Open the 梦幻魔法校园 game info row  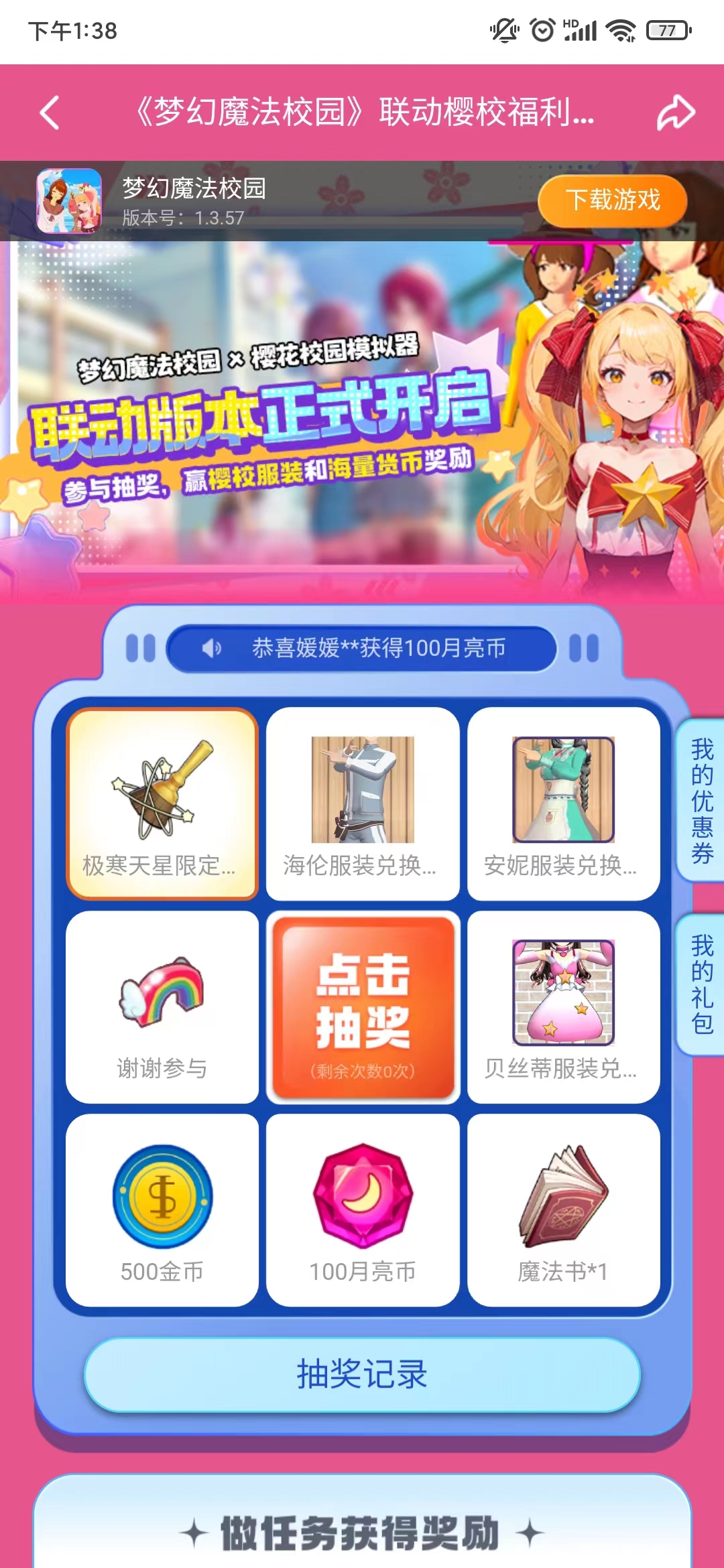(194, 200)
